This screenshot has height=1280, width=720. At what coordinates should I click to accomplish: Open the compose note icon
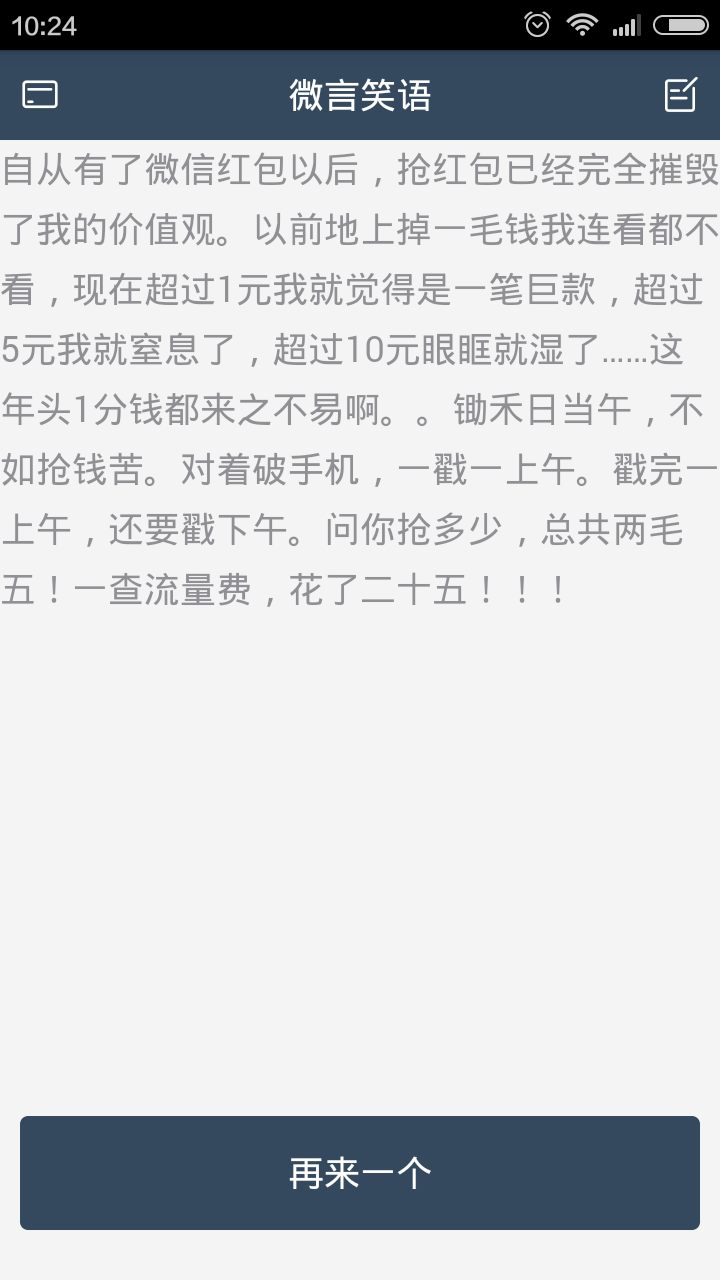(x=680, y=95)
